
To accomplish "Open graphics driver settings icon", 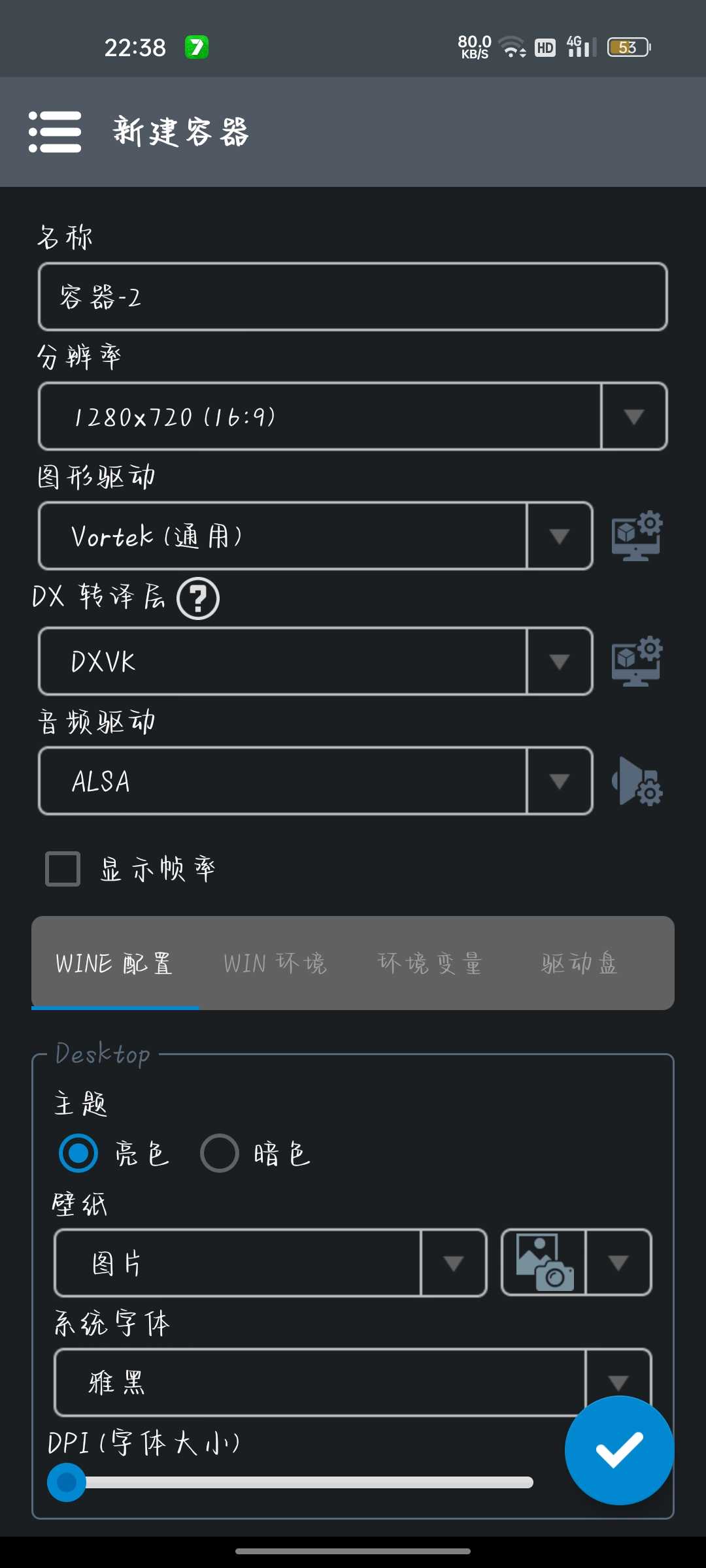I will click(636, 536).
